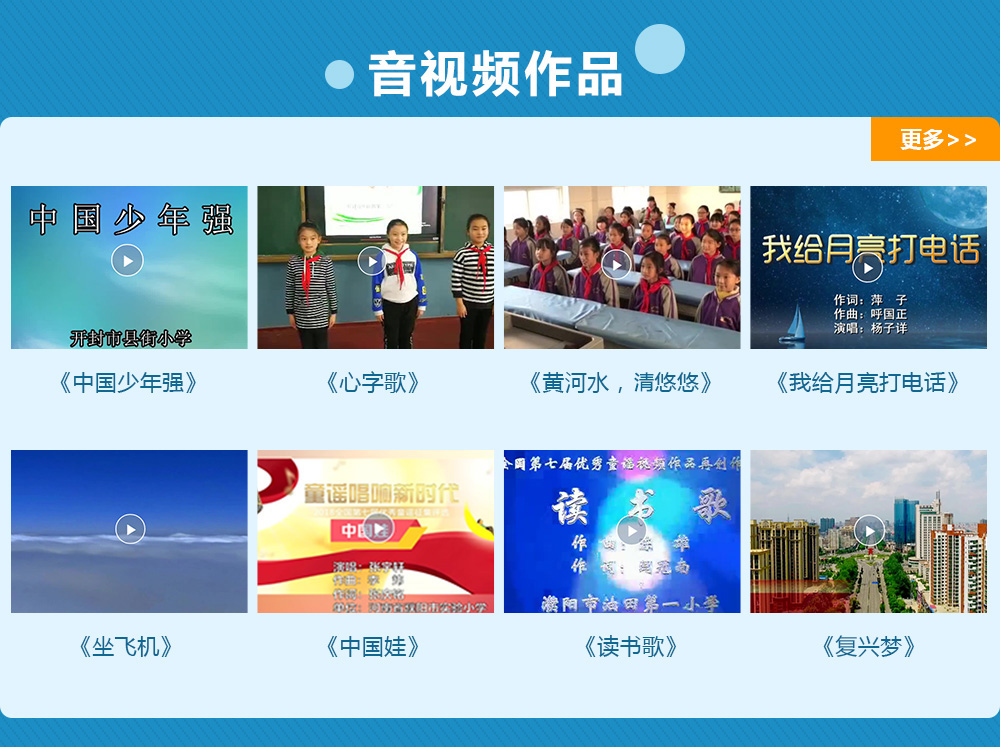Play the 黄河水，清悠悠 video
The image size is (1000, 747).
[618, 263]
